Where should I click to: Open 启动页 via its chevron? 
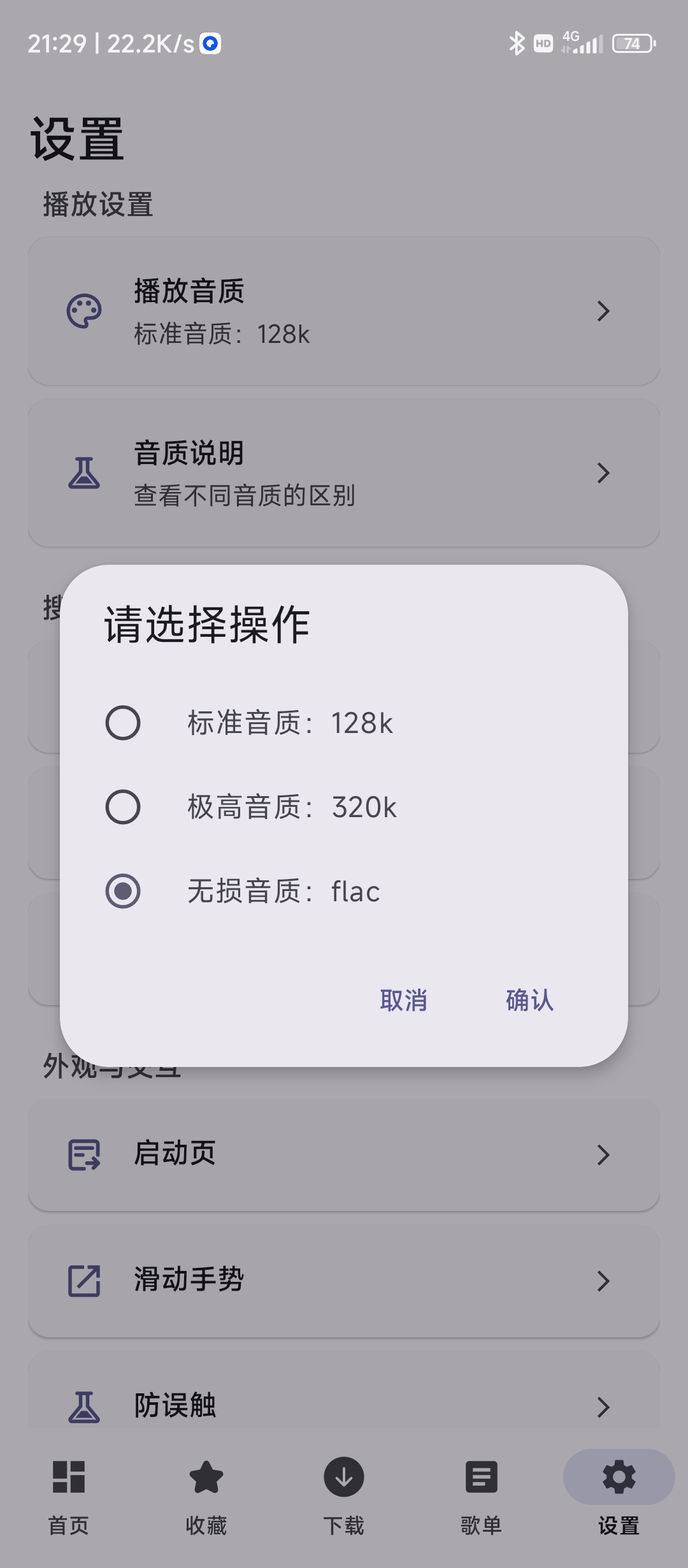[x=603, y=1154]
